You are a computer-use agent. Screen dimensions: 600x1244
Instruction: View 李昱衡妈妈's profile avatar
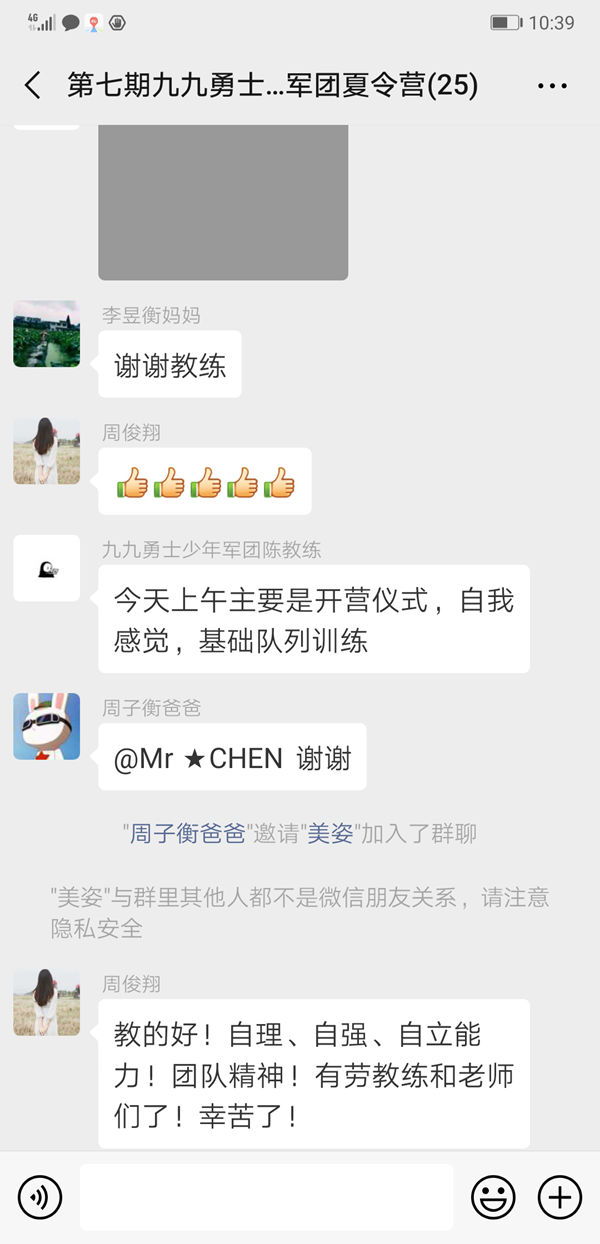click(47, 334)
